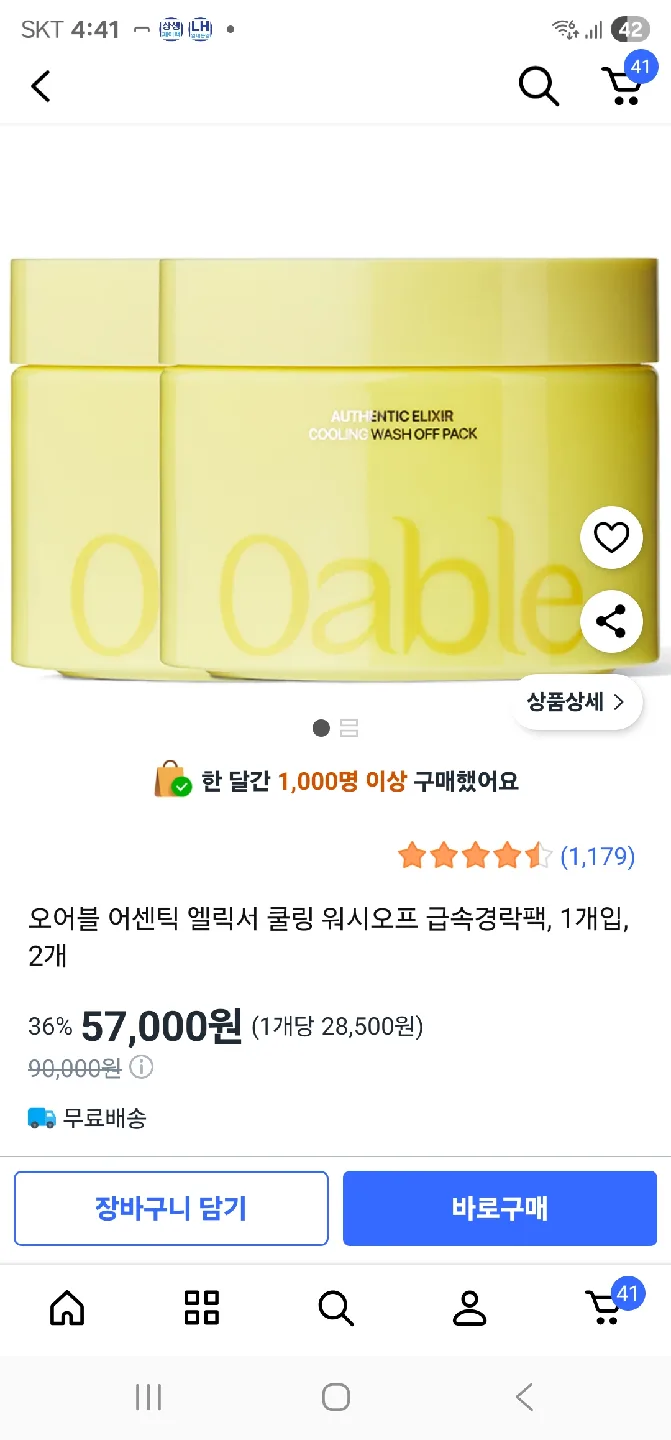Go to Home in the bottom navigation

coord(67,1307)
